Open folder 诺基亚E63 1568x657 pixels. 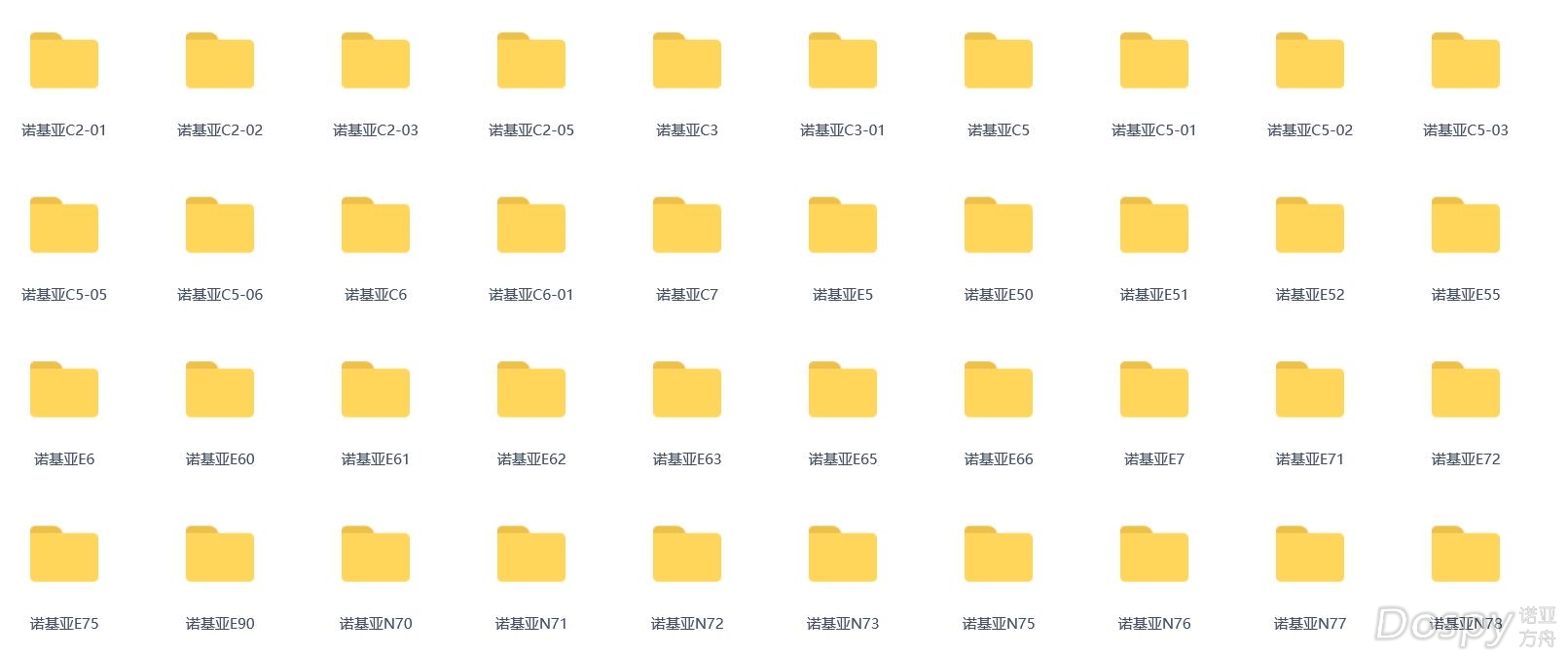pos(687,390)
